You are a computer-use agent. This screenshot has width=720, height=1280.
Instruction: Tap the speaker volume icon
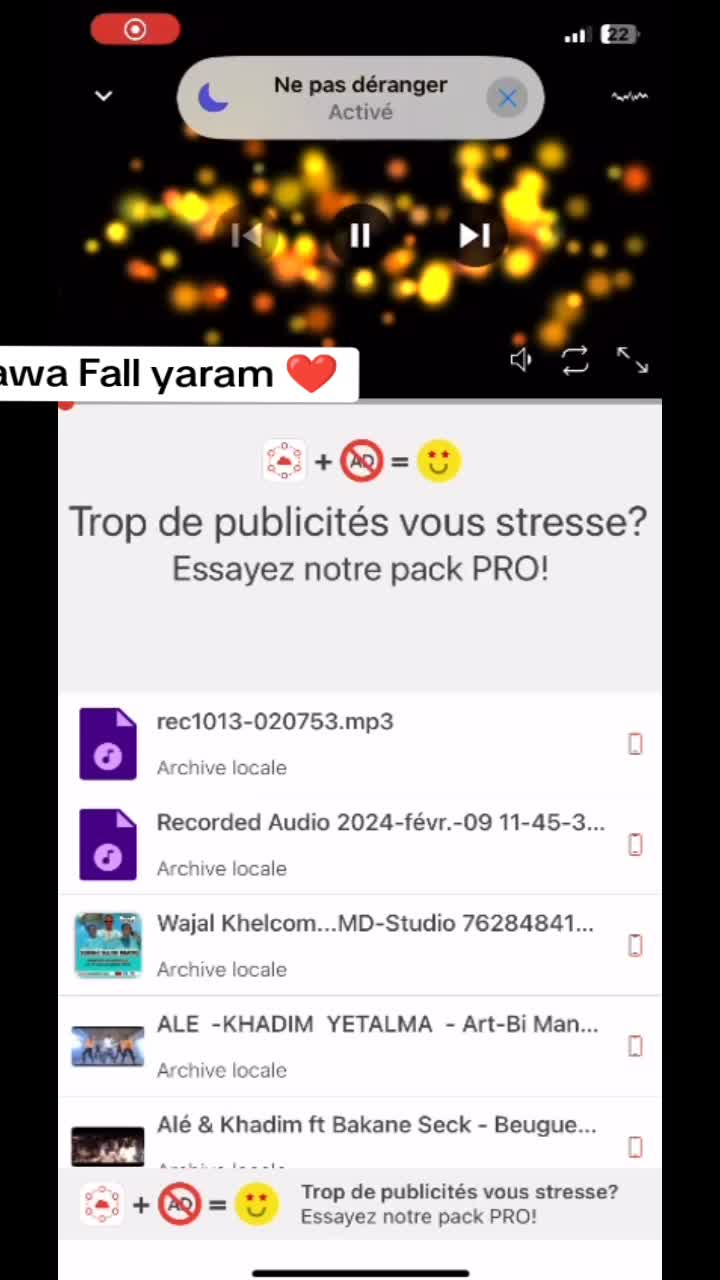(521, 360)
